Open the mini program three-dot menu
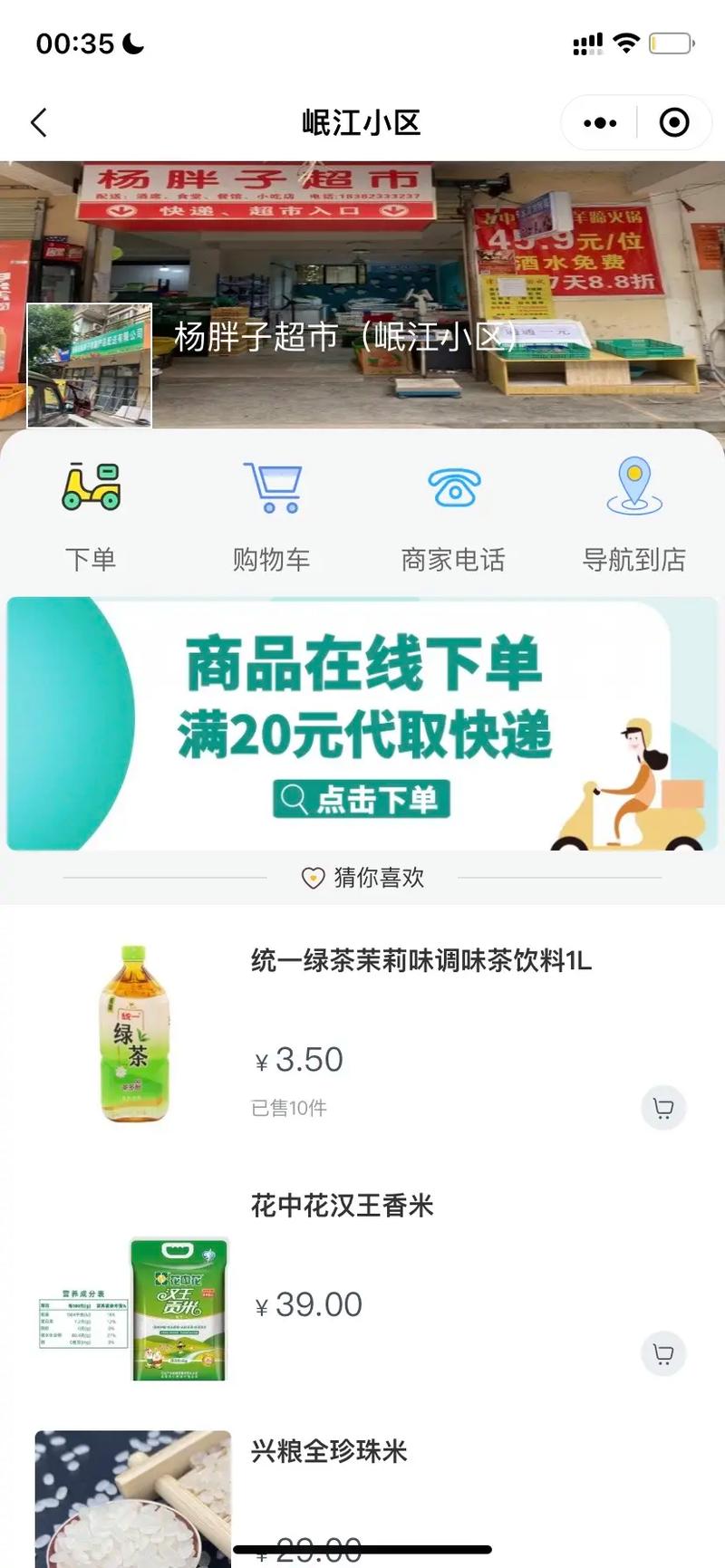 click(600, 122)
